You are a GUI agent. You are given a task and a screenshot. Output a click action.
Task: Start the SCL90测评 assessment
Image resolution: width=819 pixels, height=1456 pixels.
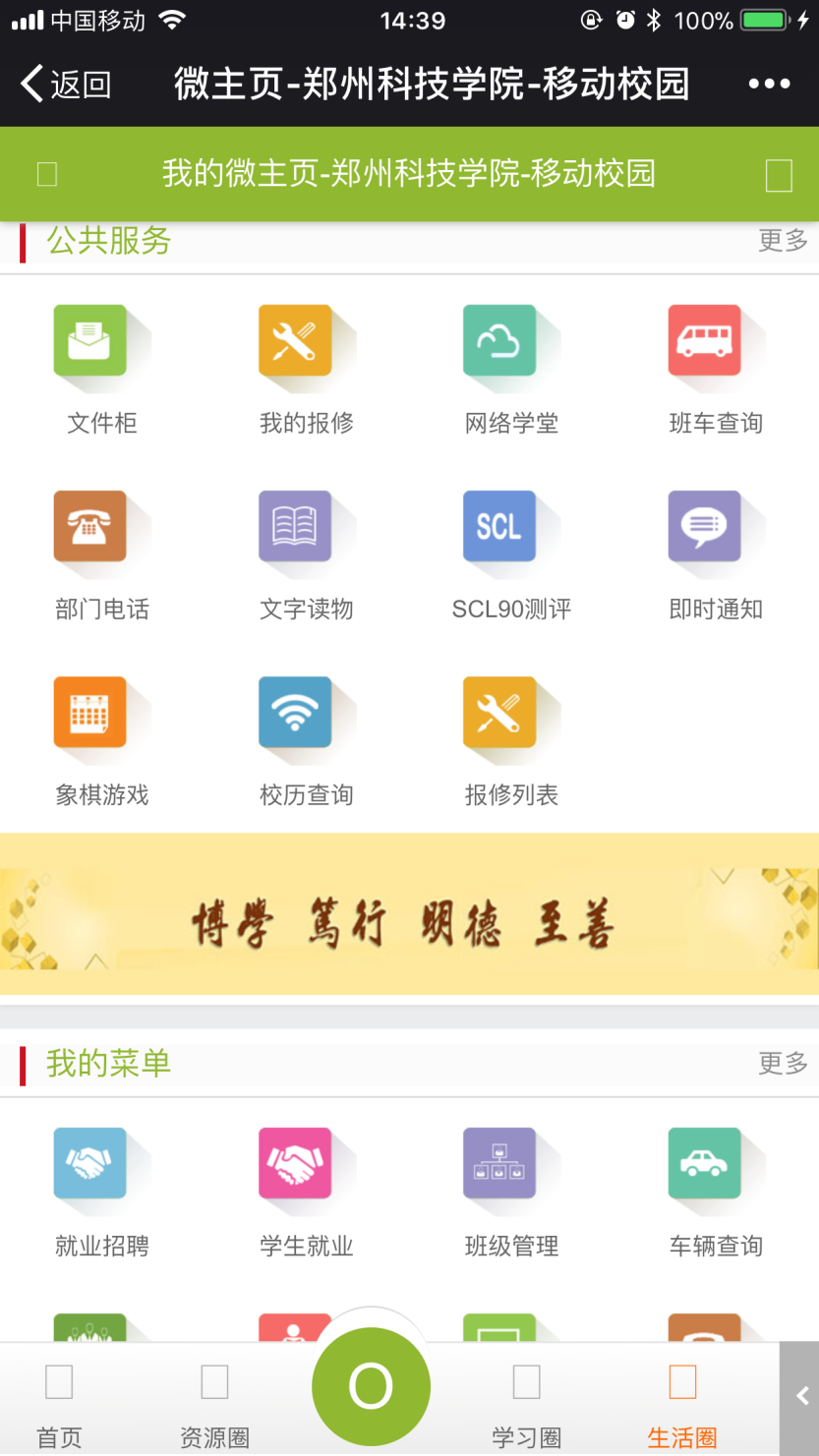500,527
